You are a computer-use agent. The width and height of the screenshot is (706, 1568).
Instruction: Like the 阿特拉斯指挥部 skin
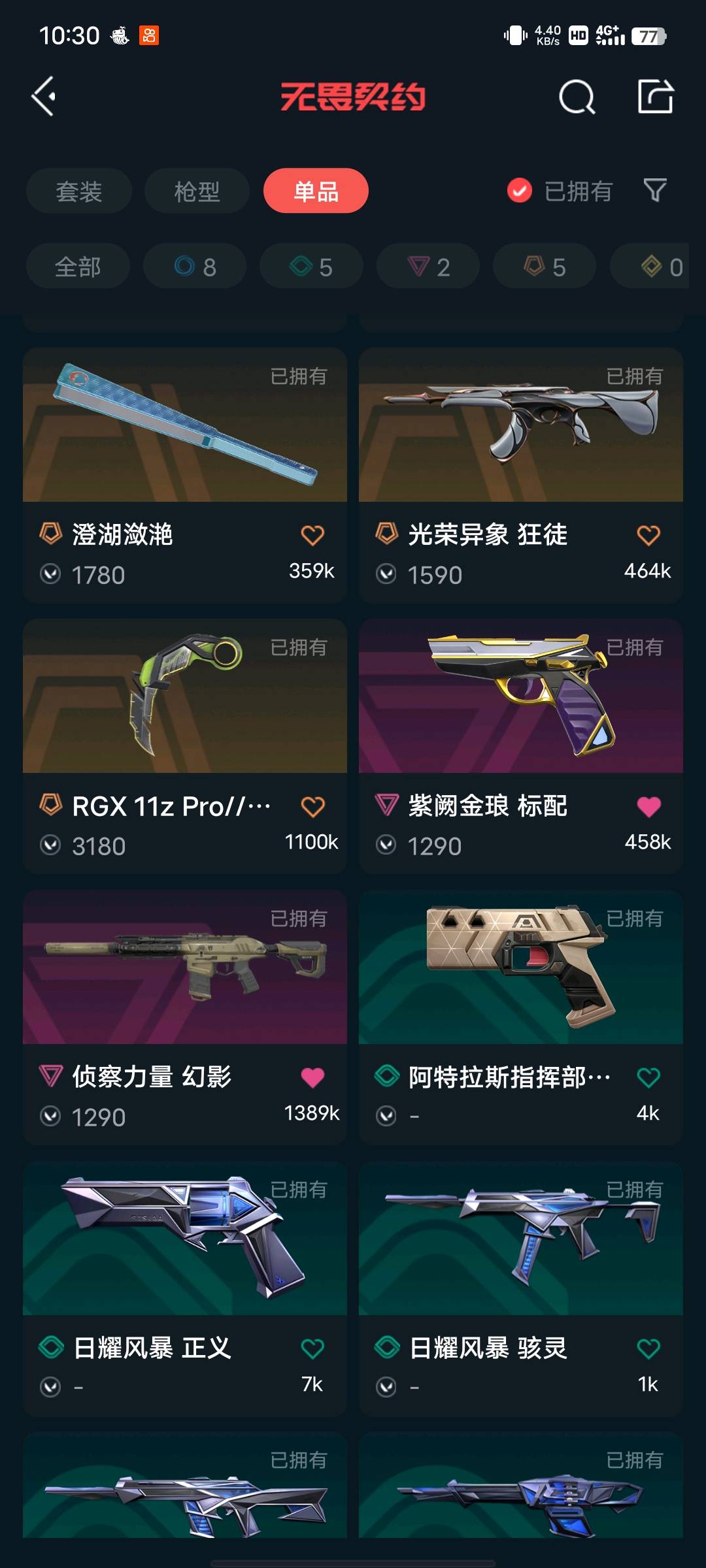point(648,1077)
